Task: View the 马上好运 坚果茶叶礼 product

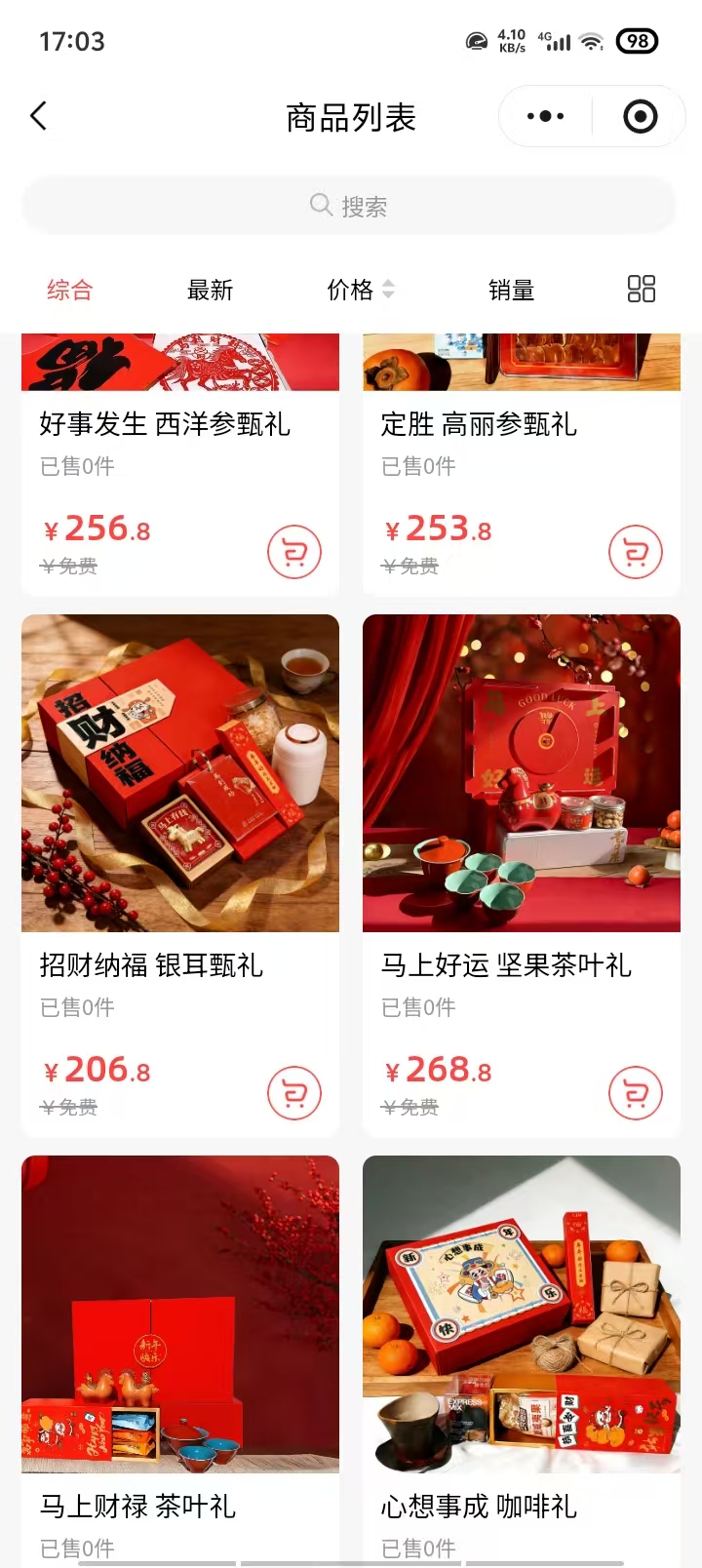Action: point(522,773)
